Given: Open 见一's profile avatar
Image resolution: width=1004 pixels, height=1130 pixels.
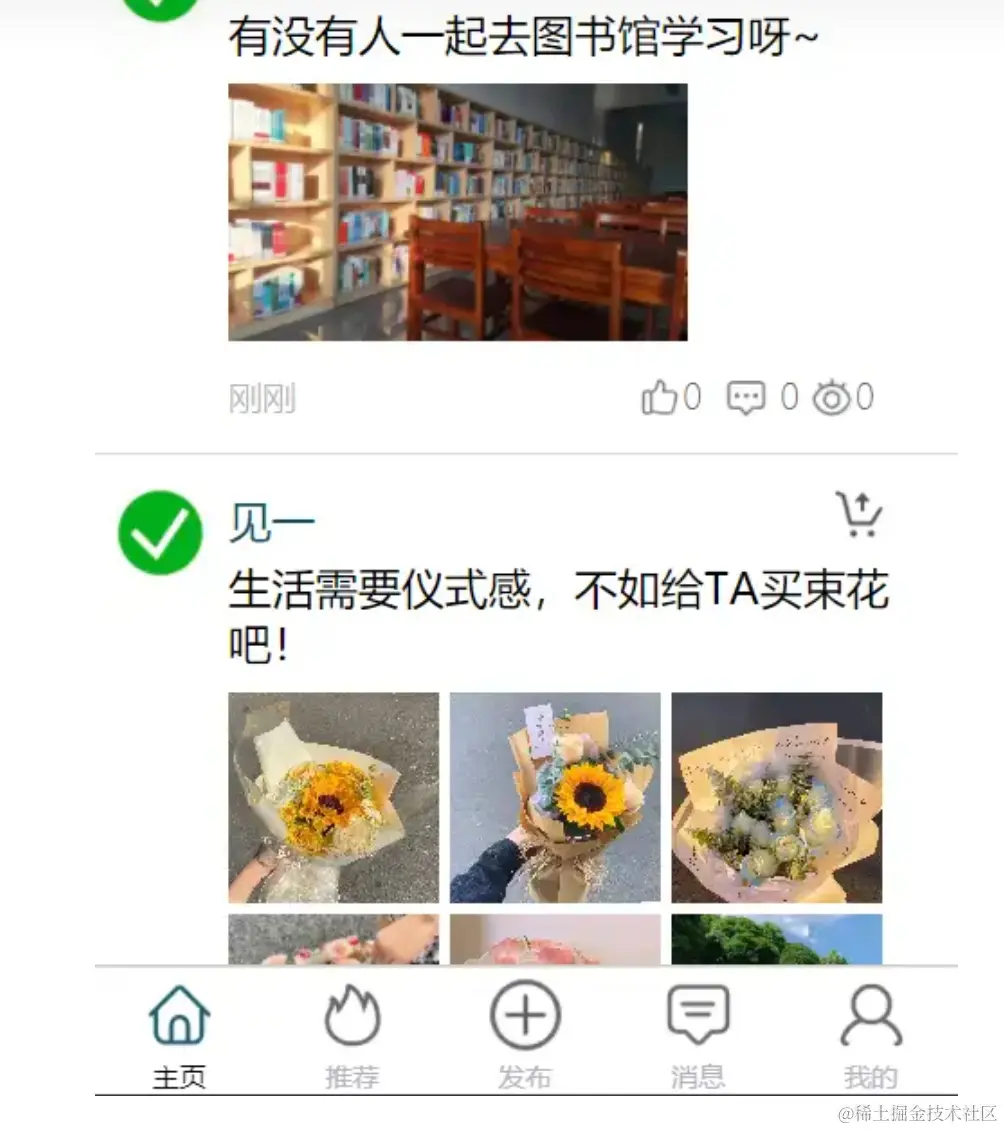Looking at the screenshot, I should click(x=160, y=532).
